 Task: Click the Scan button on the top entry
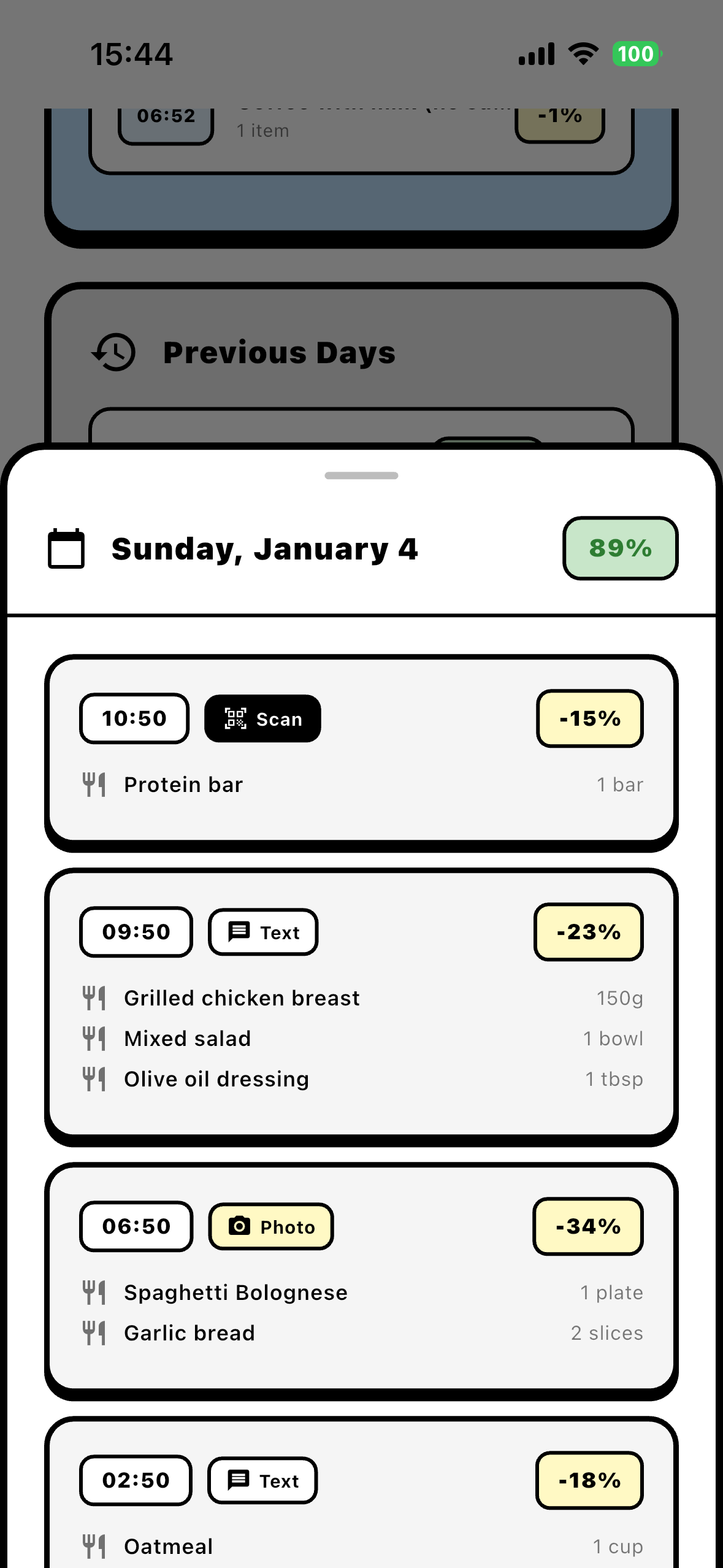[262, 718]
